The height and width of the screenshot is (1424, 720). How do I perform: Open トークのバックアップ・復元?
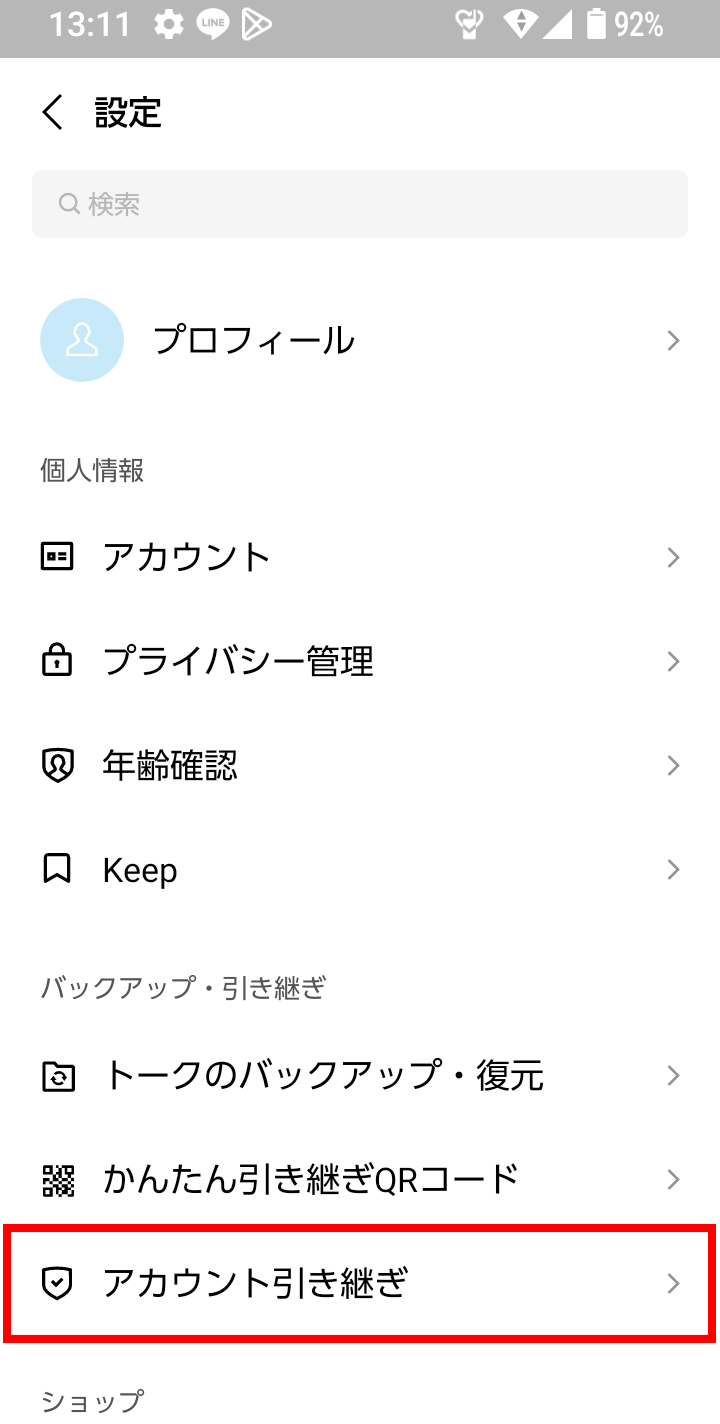click(360, 1076)
